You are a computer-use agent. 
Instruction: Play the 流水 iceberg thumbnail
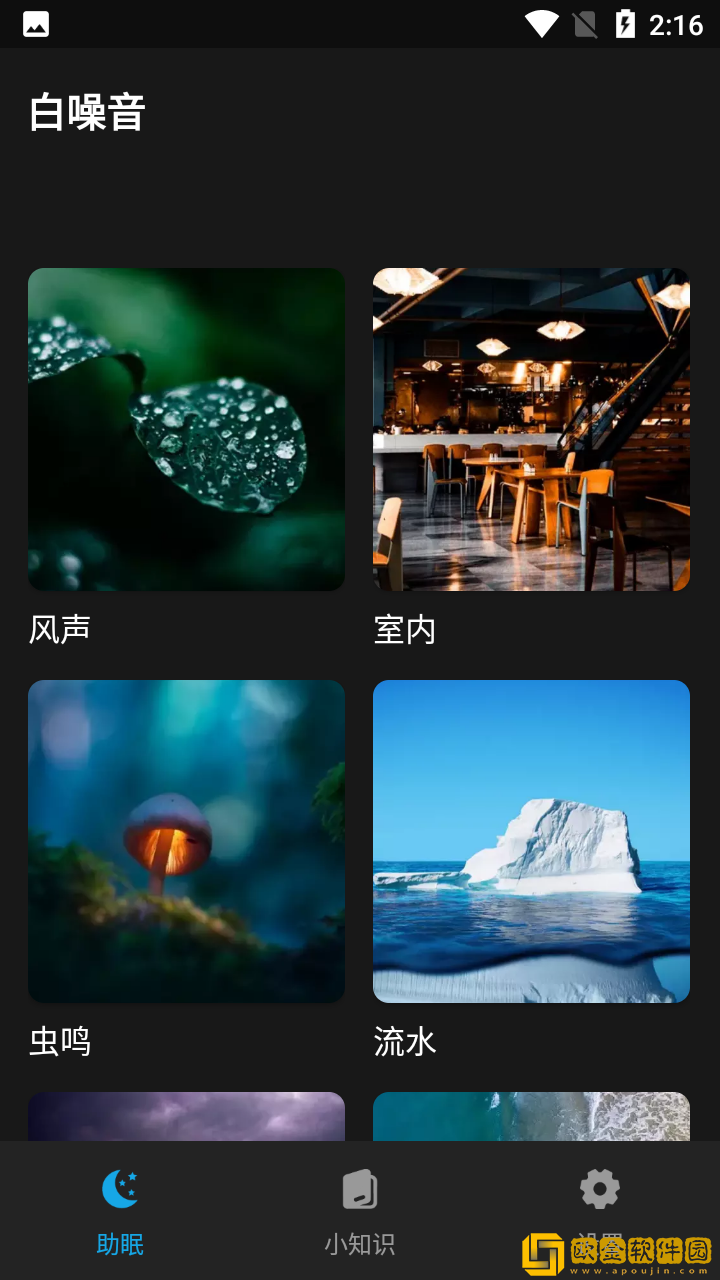tap(531, 840)
